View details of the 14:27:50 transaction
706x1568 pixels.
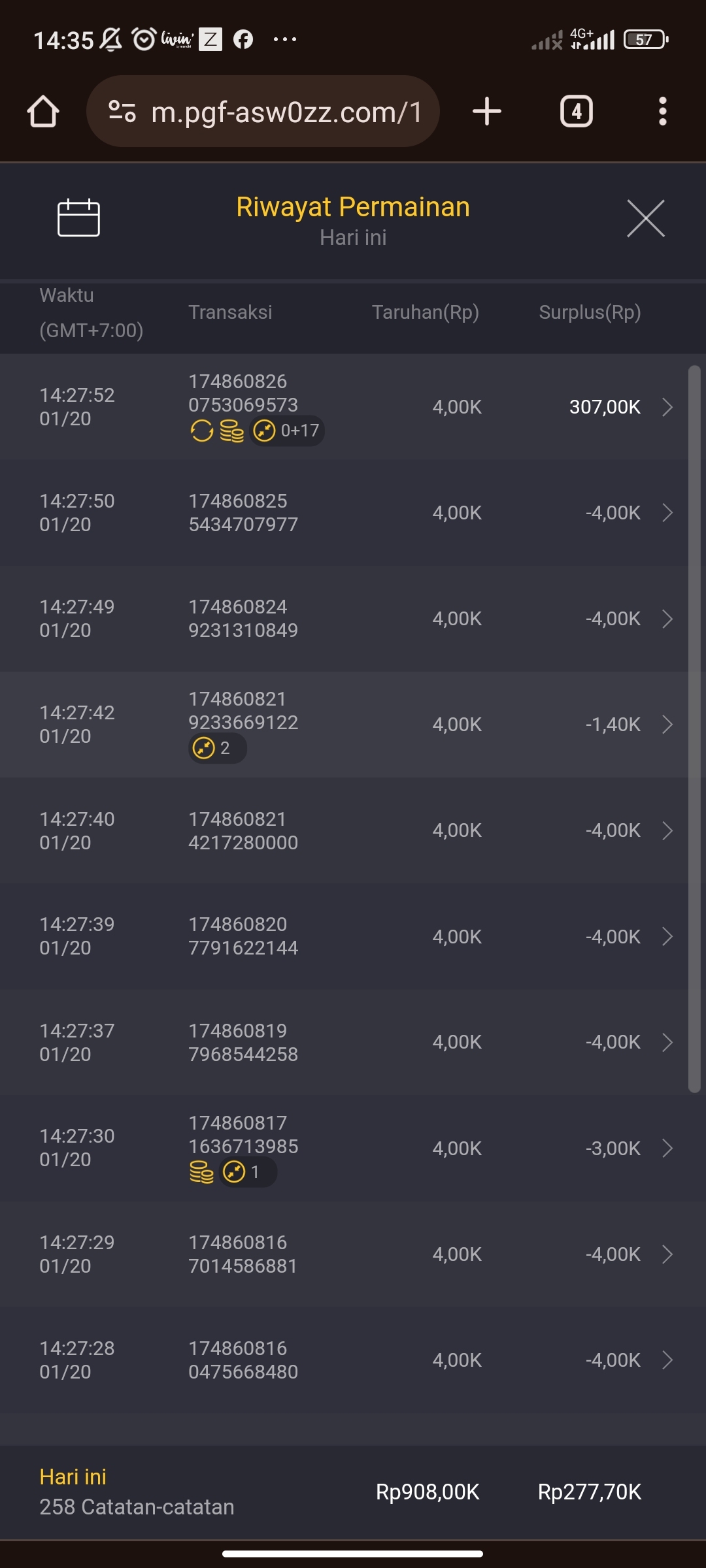coord(353,513)
